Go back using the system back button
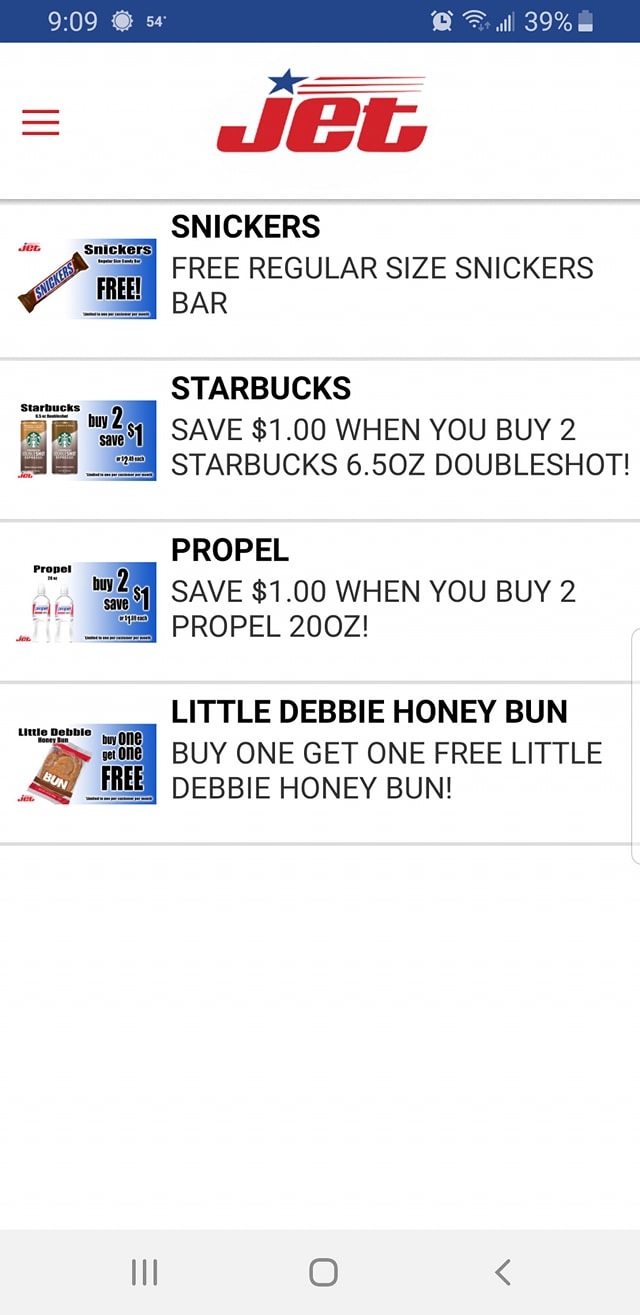 (503, 1272)
